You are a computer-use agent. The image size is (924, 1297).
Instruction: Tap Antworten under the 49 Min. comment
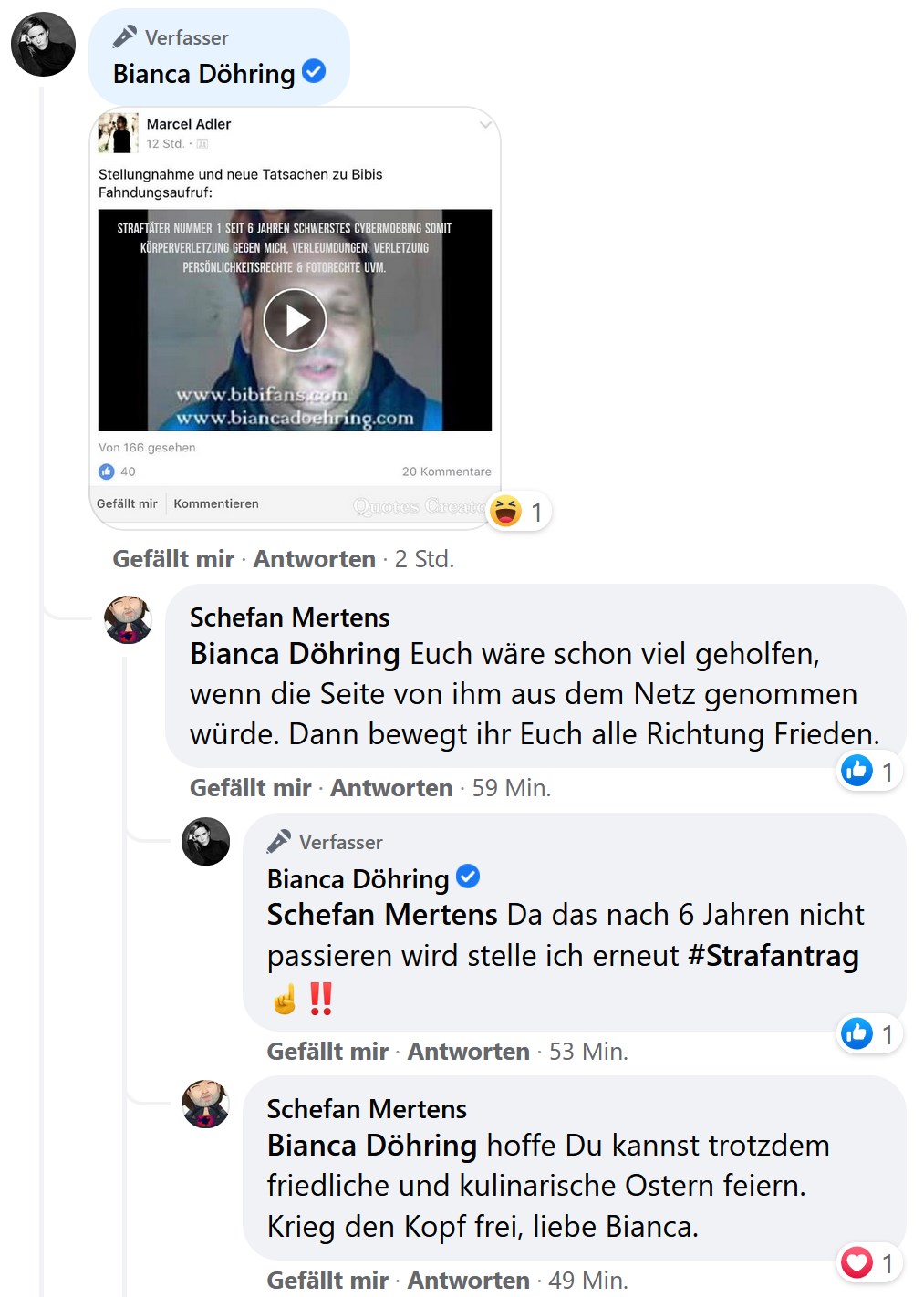(x=468, y=1281)
